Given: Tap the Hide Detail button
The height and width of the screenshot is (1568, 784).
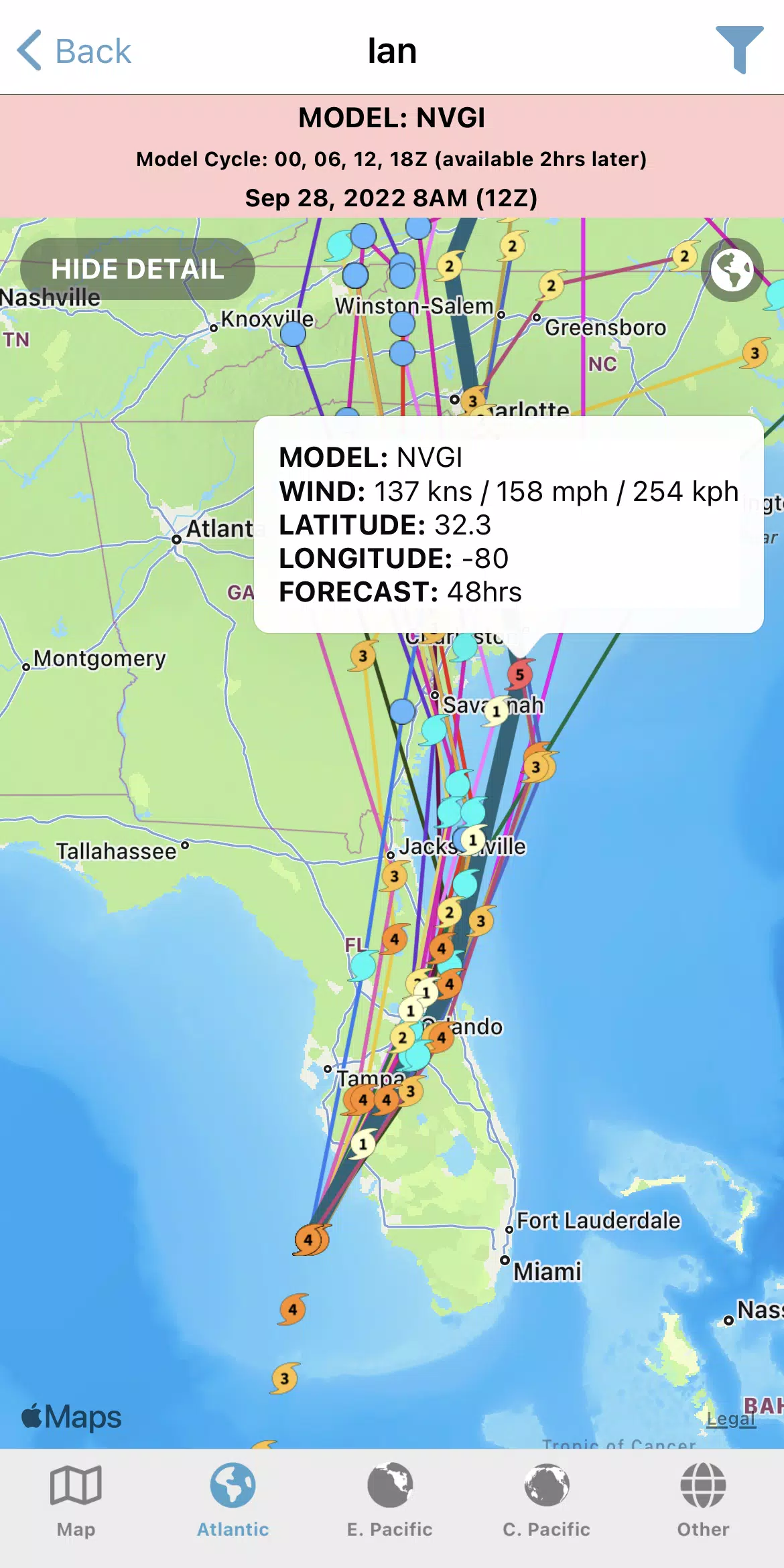Looking at the screenshot, I should pyautogui.click(x=137, y=269).
